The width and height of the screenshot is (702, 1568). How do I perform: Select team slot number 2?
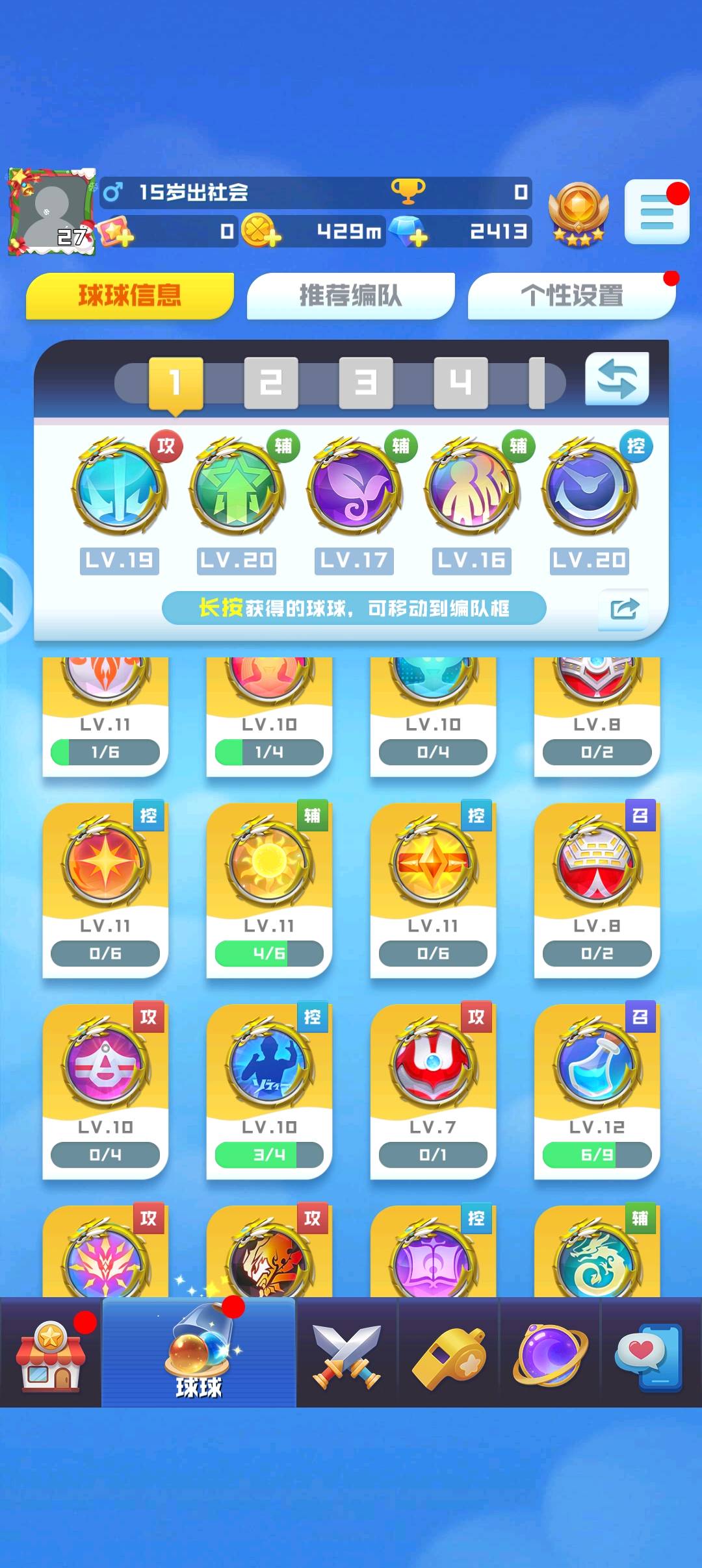click(270, 382)
